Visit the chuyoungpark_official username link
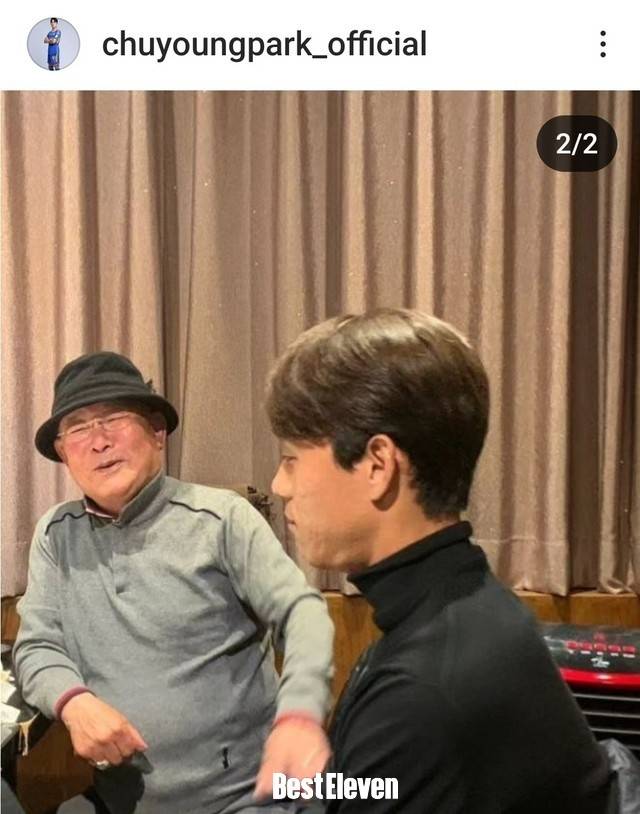This screenshot has width=640, height=814. [x=264, y=44]
